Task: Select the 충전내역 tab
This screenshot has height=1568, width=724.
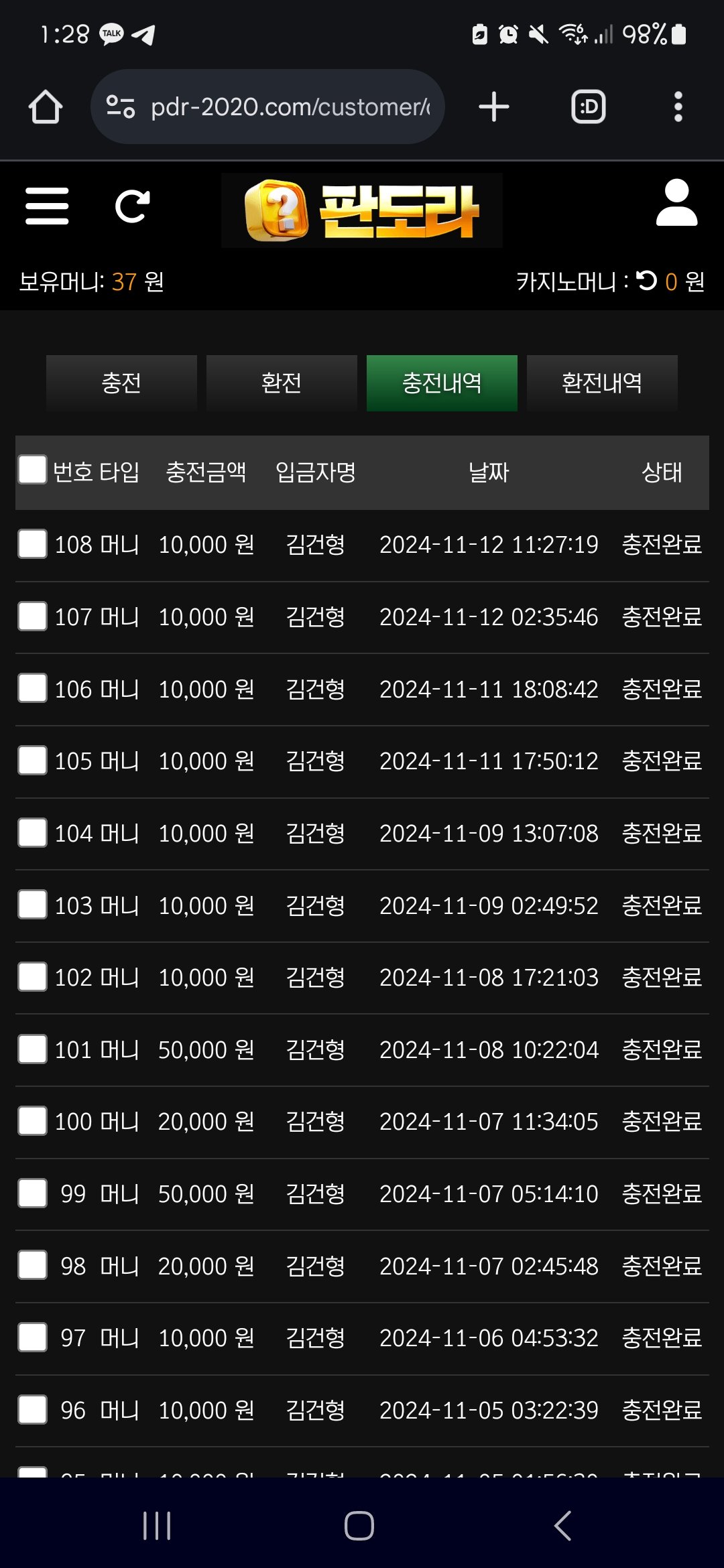Action: coord(442,383)
